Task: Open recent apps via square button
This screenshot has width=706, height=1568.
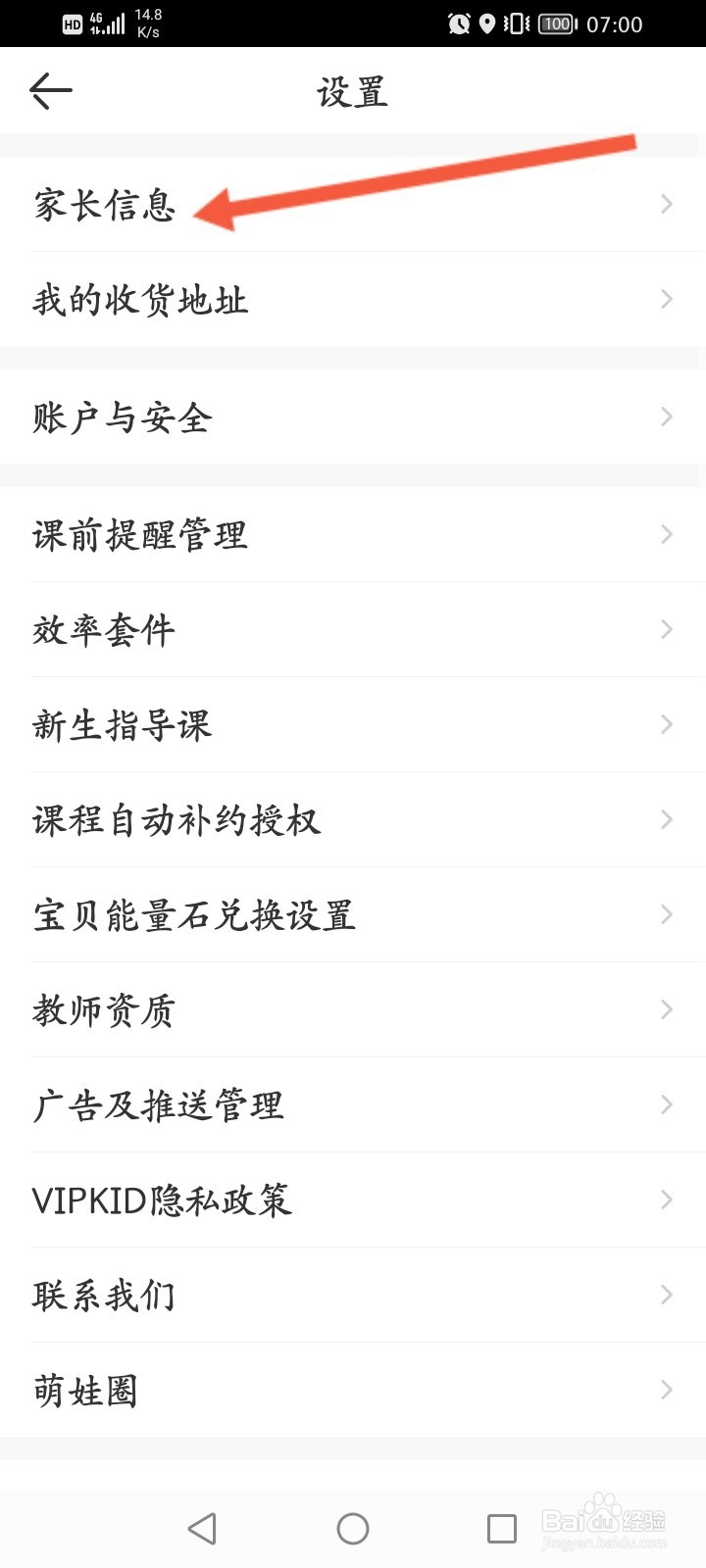Action: point(502,1528)
